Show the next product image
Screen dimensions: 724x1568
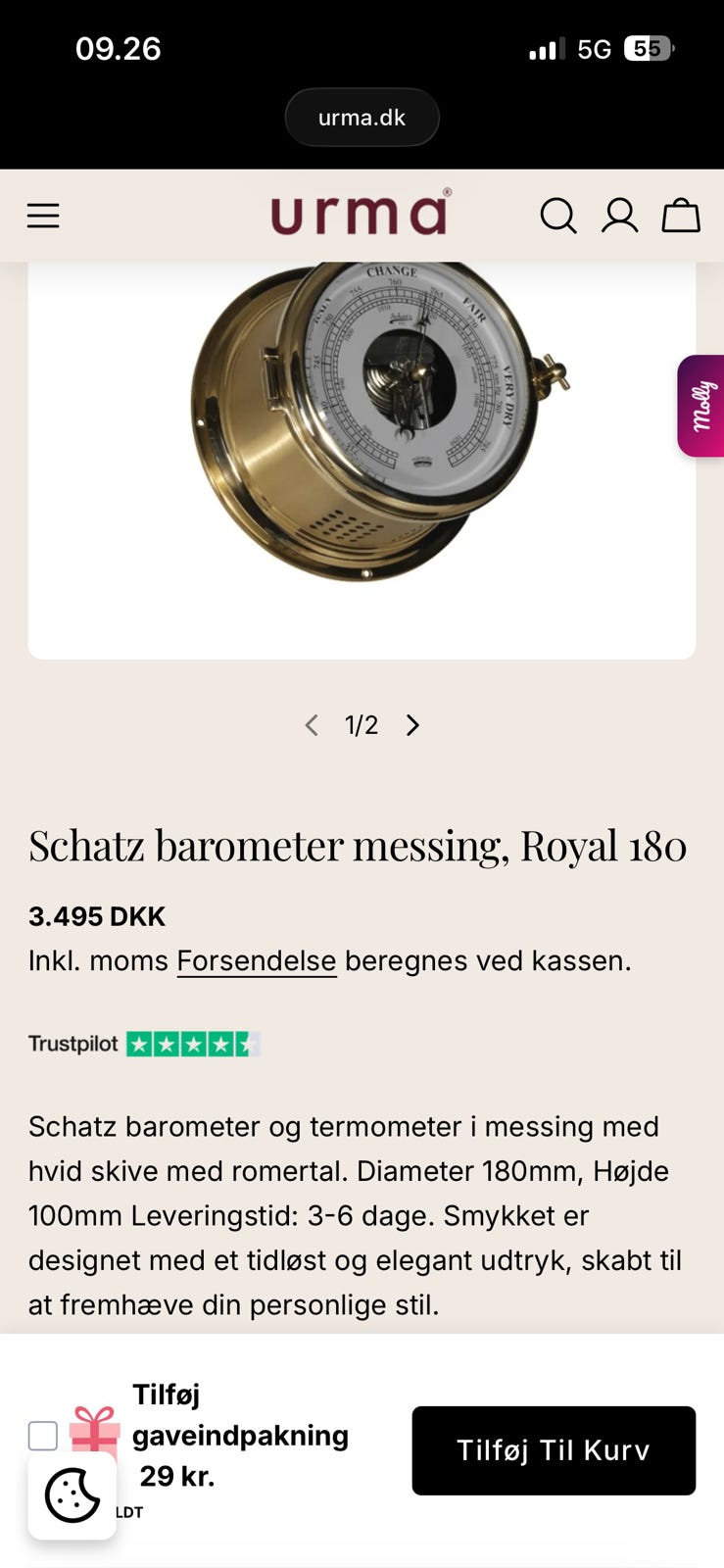coord(412,725)
